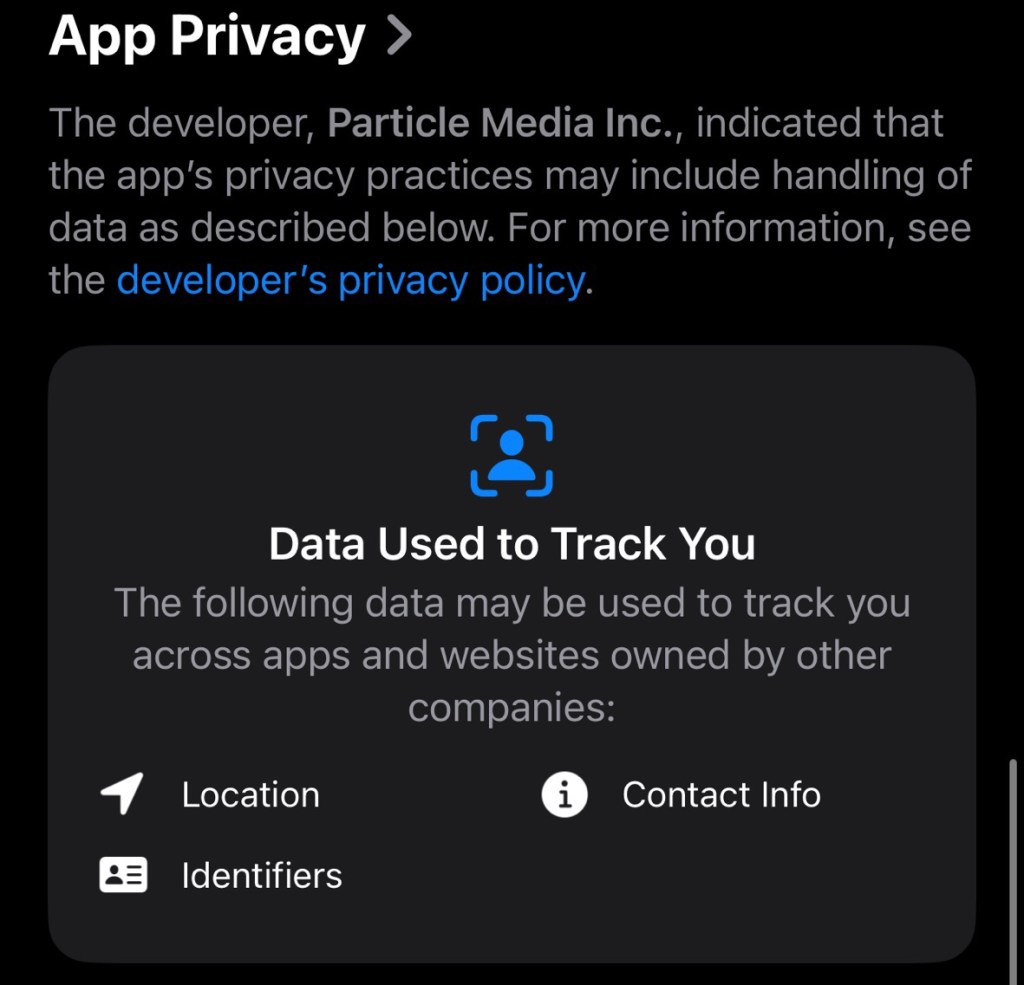Open the Data Used to Track You card
Viewport: 1024px width, 985px height.
[x=511, y=544]
